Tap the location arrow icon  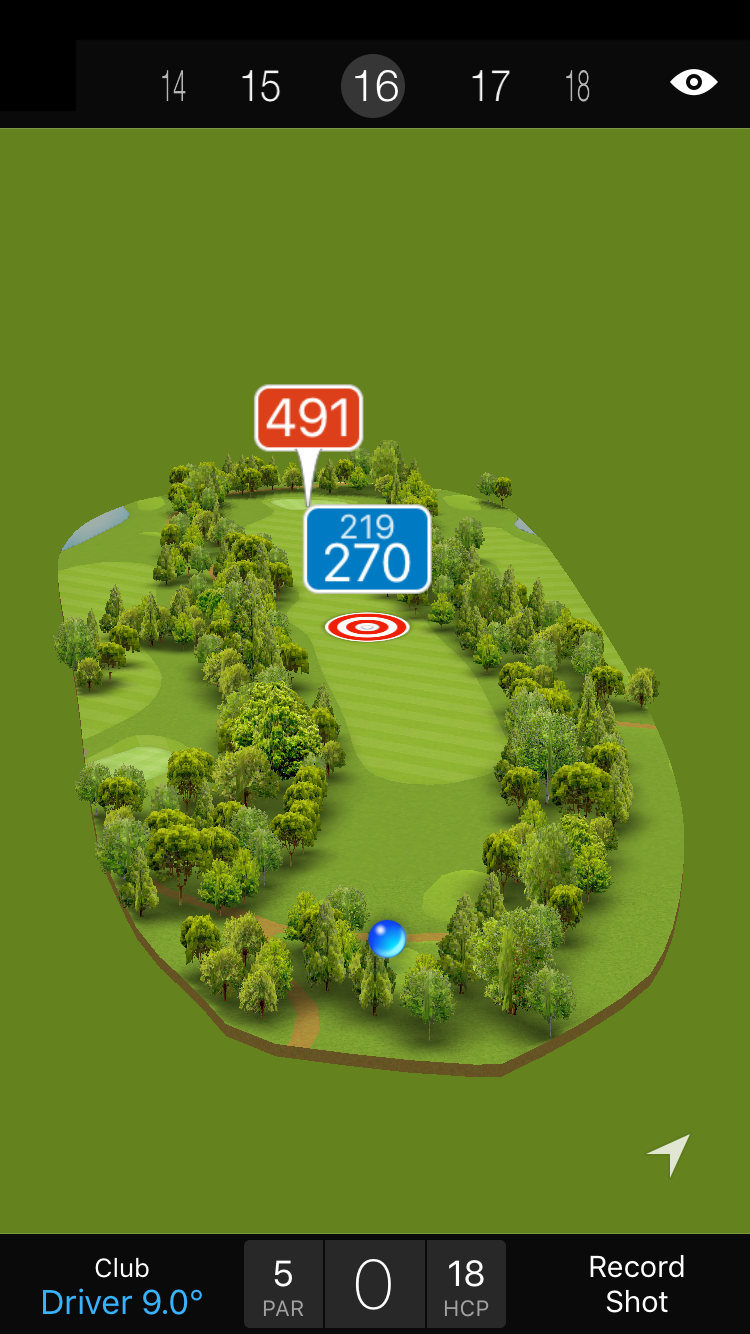point(669,1154)
